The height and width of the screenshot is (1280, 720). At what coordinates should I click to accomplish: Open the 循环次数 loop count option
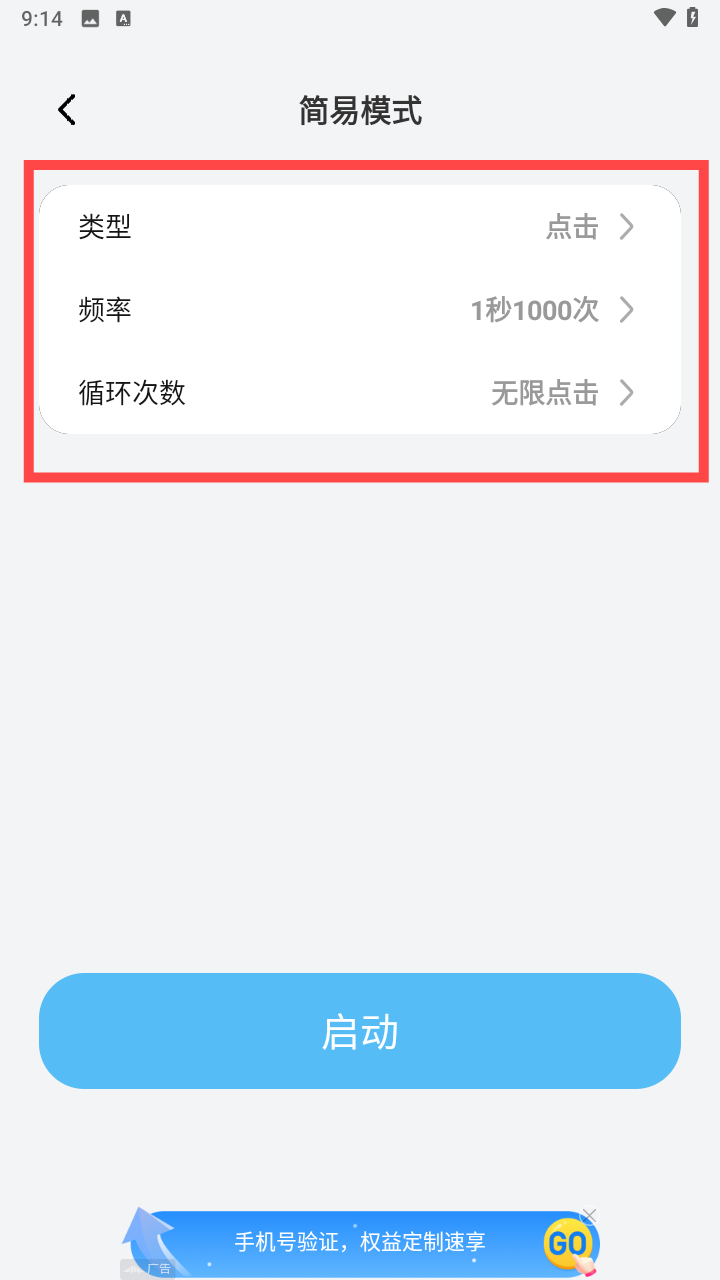[x=360, y=392]
